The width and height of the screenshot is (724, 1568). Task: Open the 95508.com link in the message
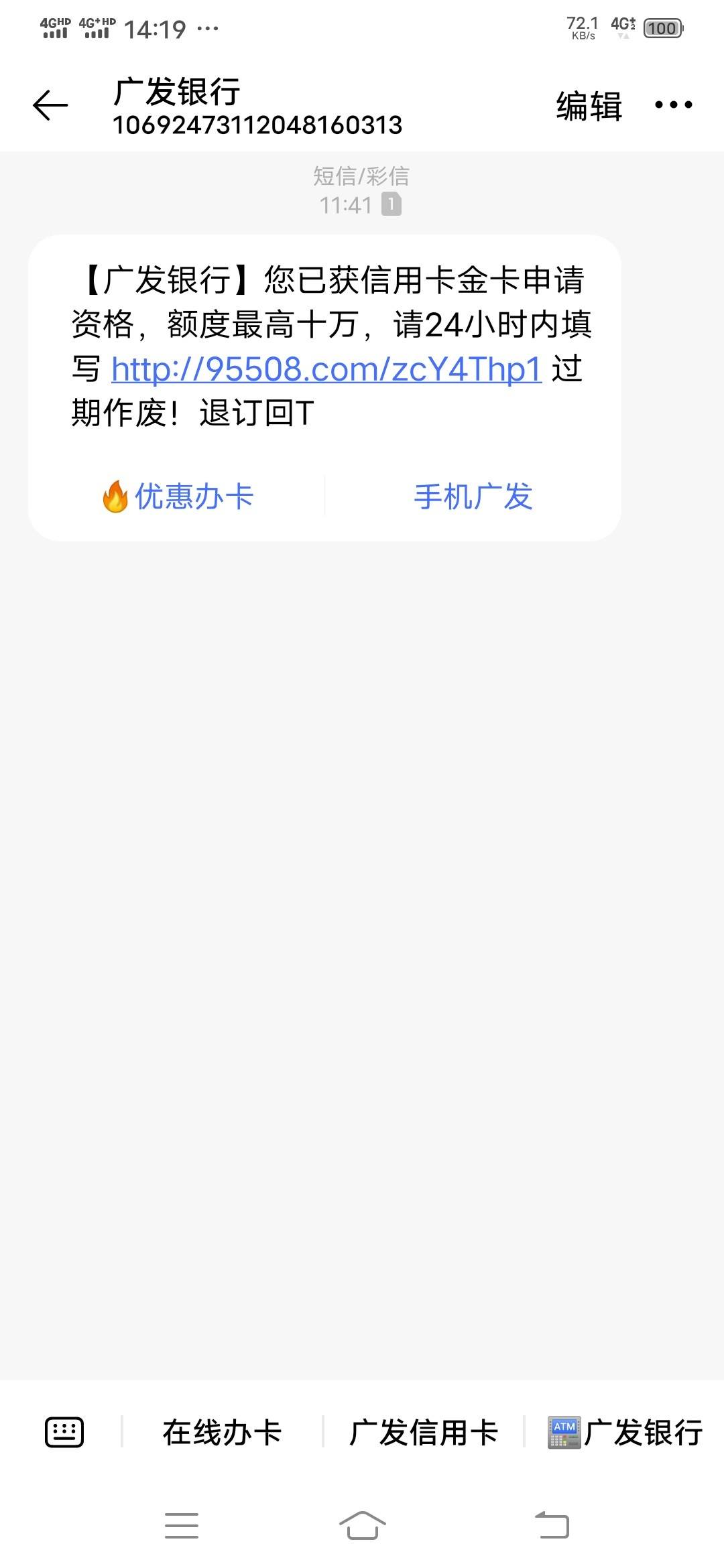326,369
